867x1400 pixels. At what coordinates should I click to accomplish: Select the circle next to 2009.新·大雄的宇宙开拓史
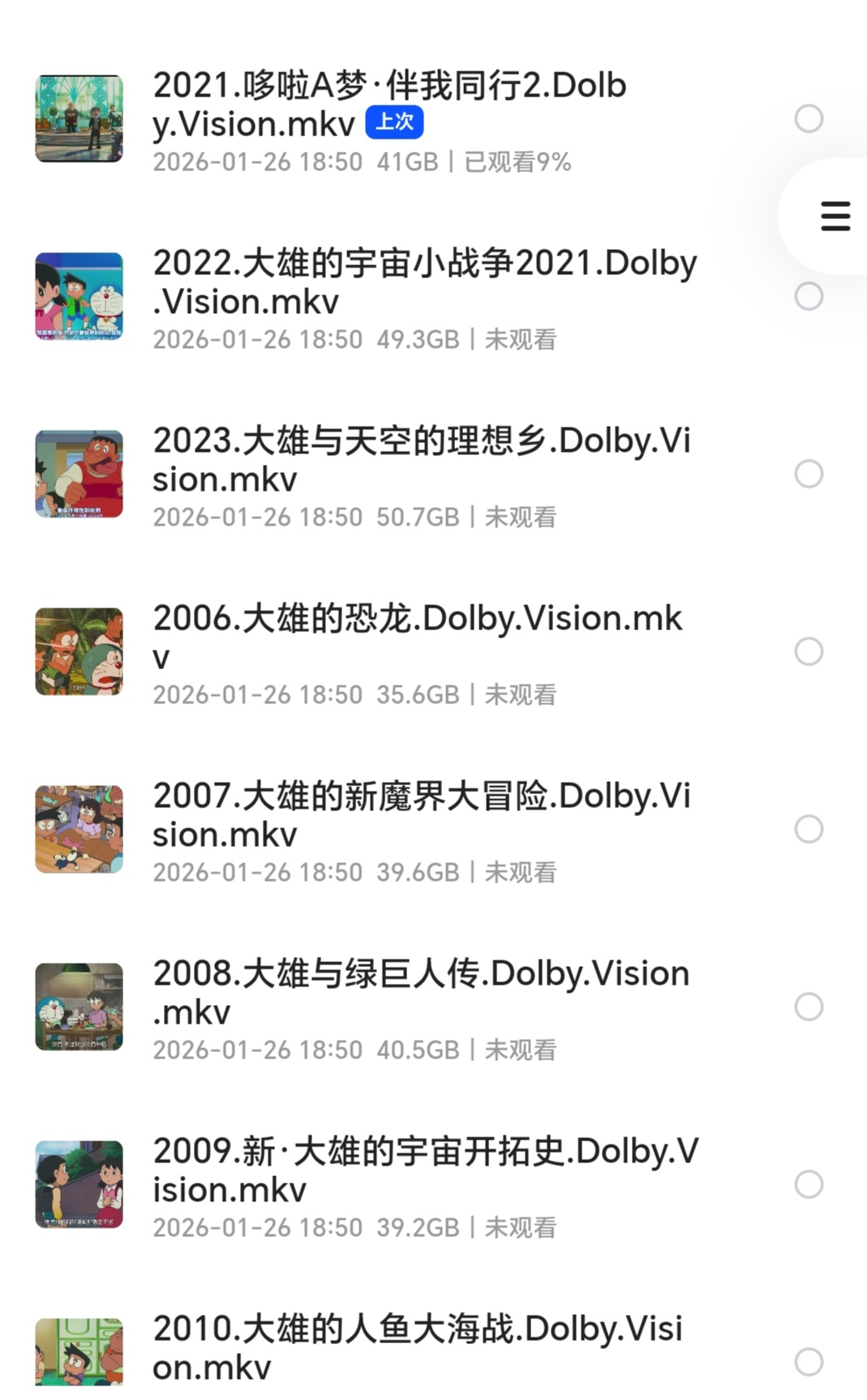pyautogui.click(x=807, y=1183)
